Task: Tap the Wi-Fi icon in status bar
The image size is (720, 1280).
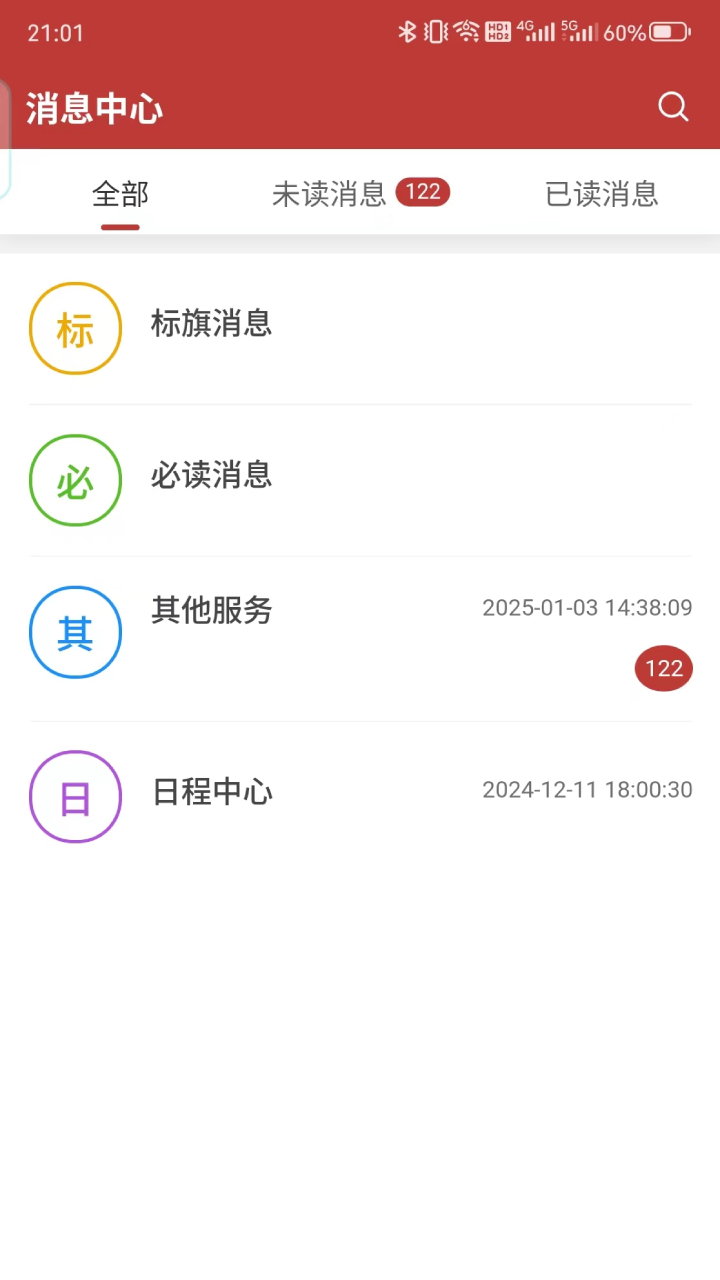Action: [466, 31]
